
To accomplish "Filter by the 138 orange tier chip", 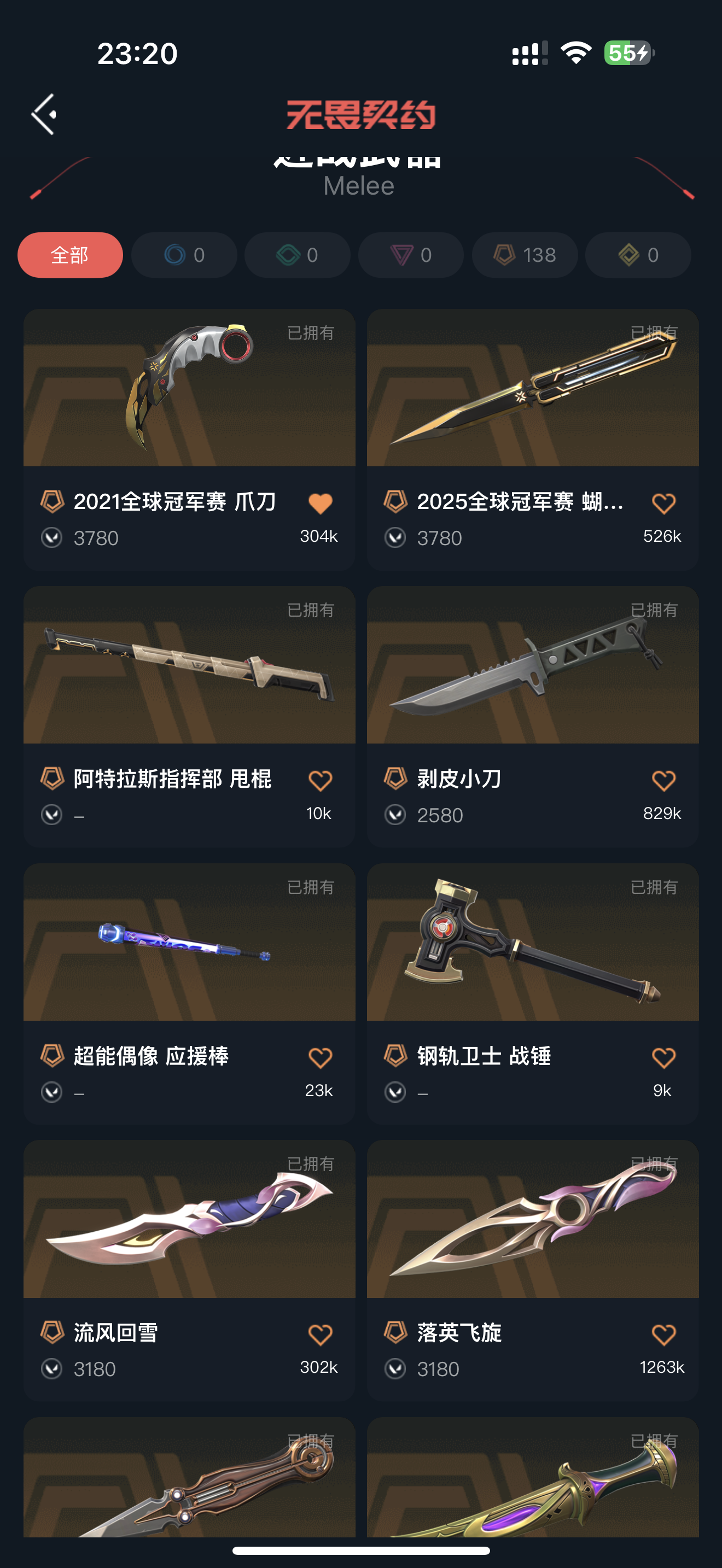I will [524, 255].
